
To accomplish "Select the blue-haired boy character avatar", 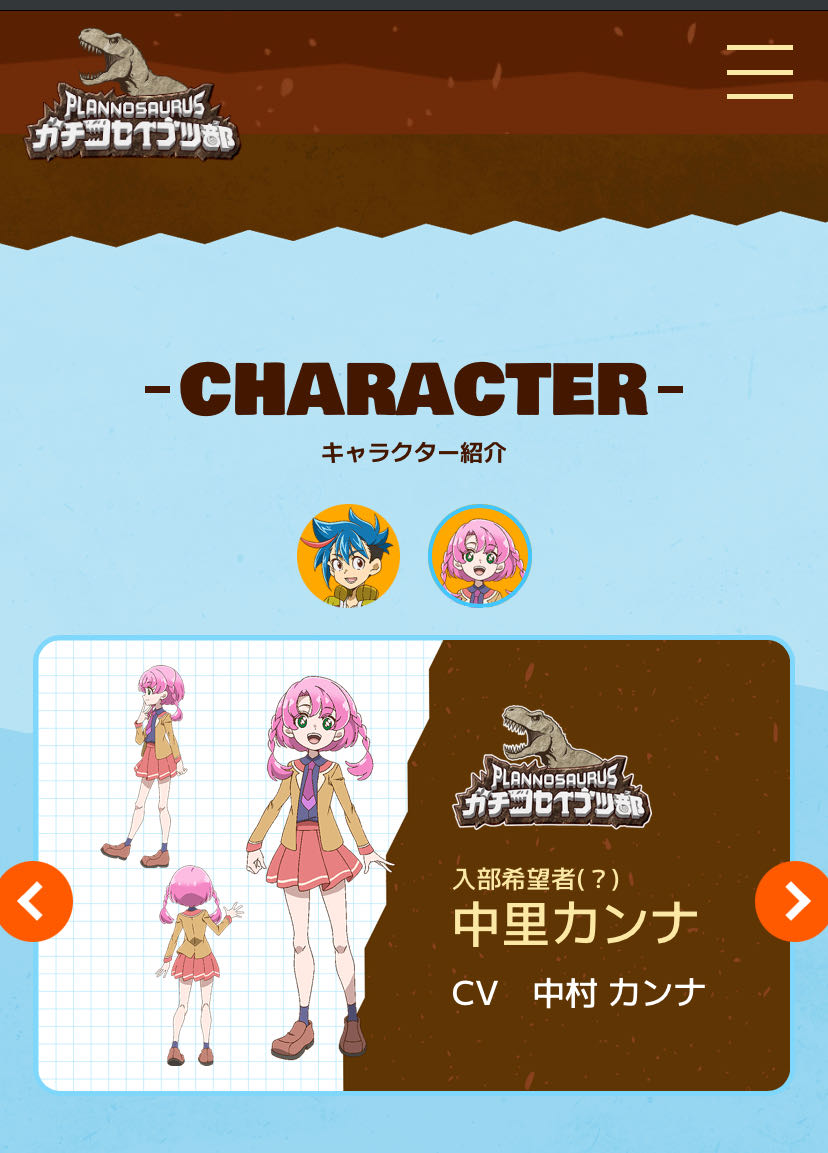I will (x=348, y=555).
